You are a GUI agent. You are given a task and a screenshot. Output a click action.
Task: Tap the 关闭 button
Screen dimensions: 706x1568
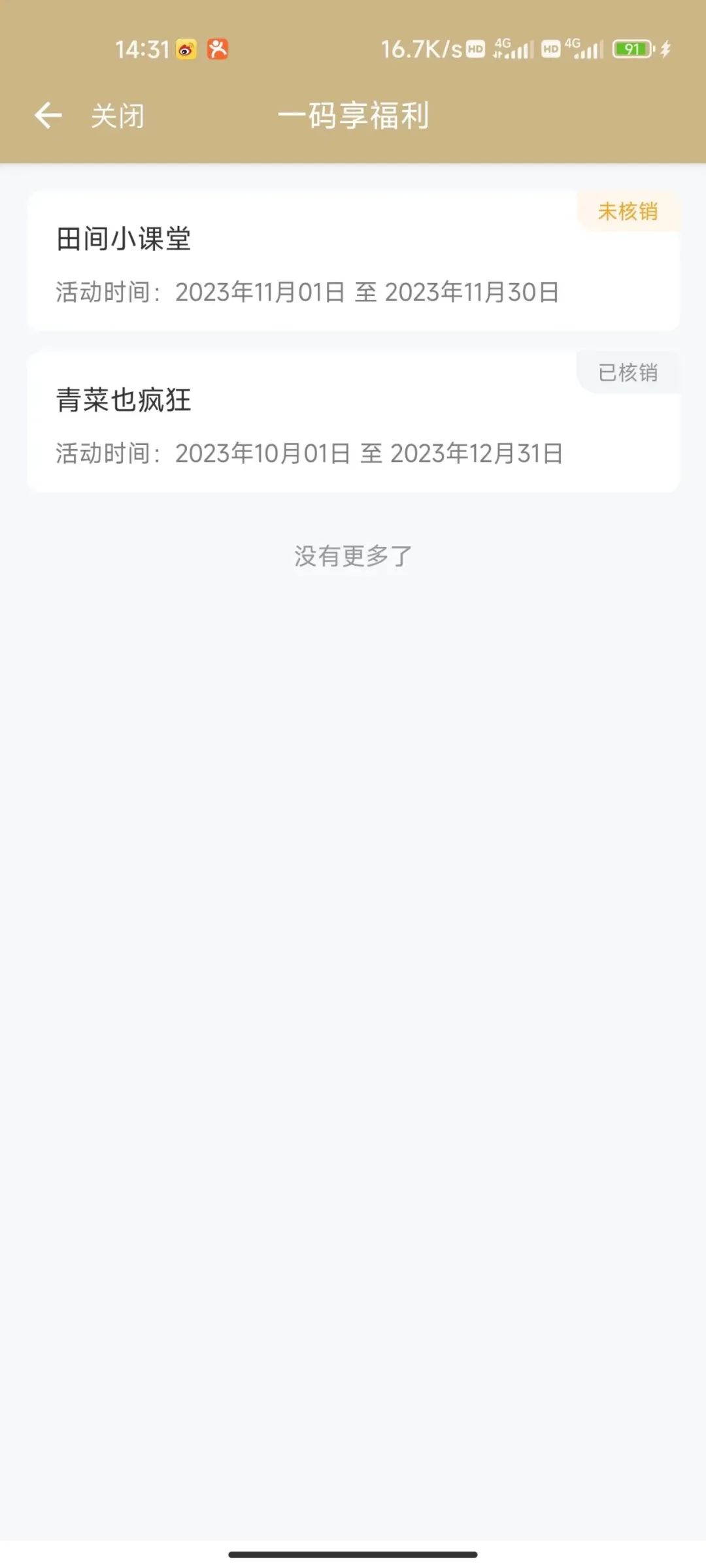118,116
